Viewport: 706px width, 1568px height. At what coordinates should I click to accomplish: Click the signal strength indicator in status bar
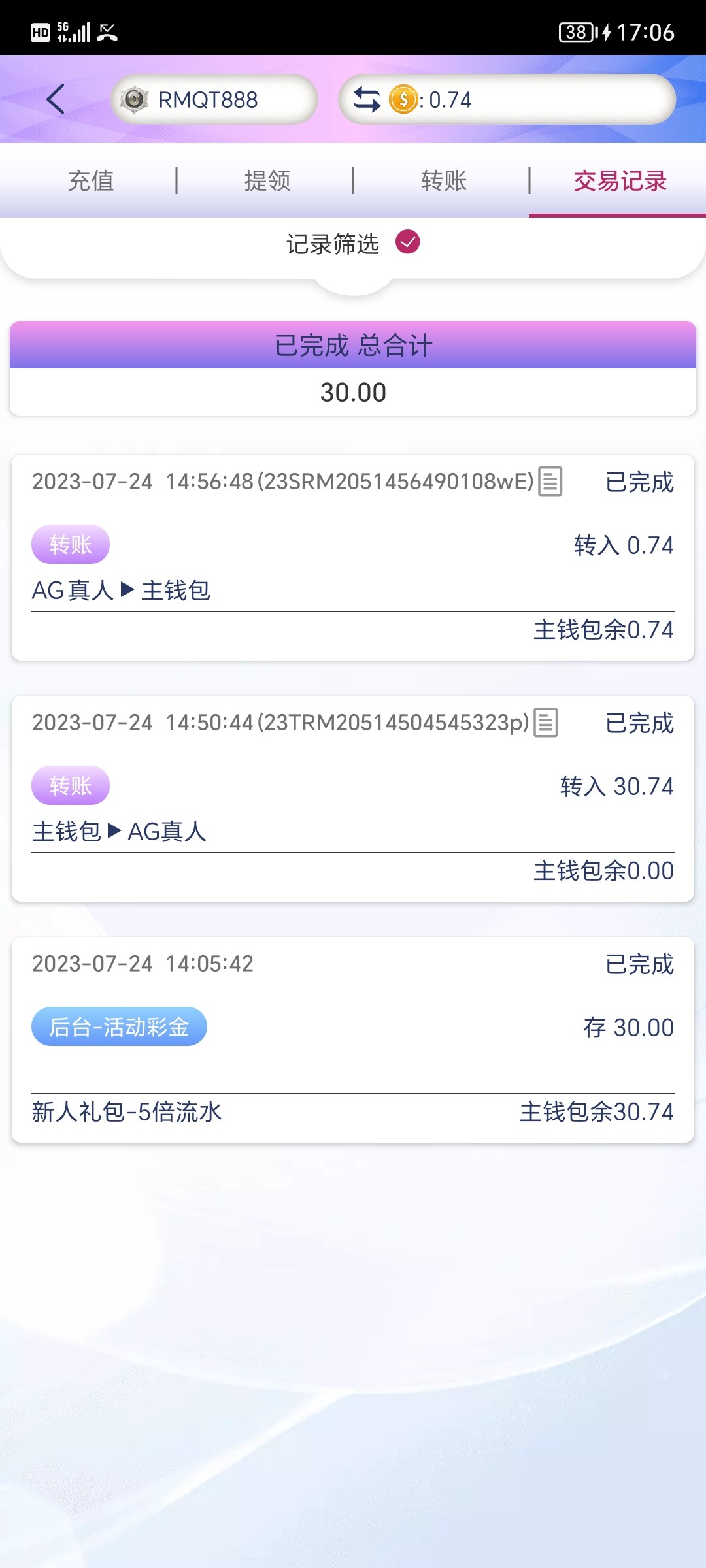[x=78, y=31]
